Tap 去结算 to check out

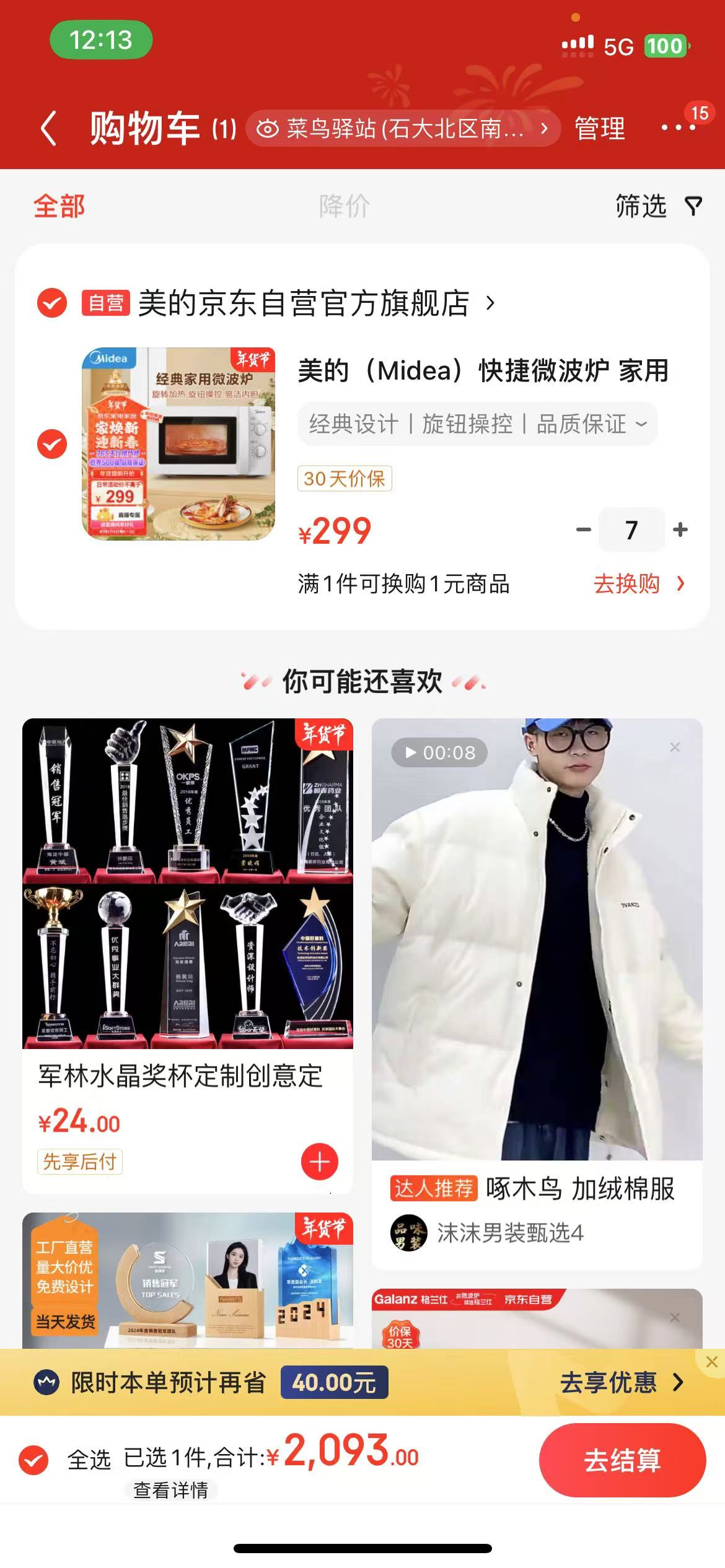click(622, 1460)
